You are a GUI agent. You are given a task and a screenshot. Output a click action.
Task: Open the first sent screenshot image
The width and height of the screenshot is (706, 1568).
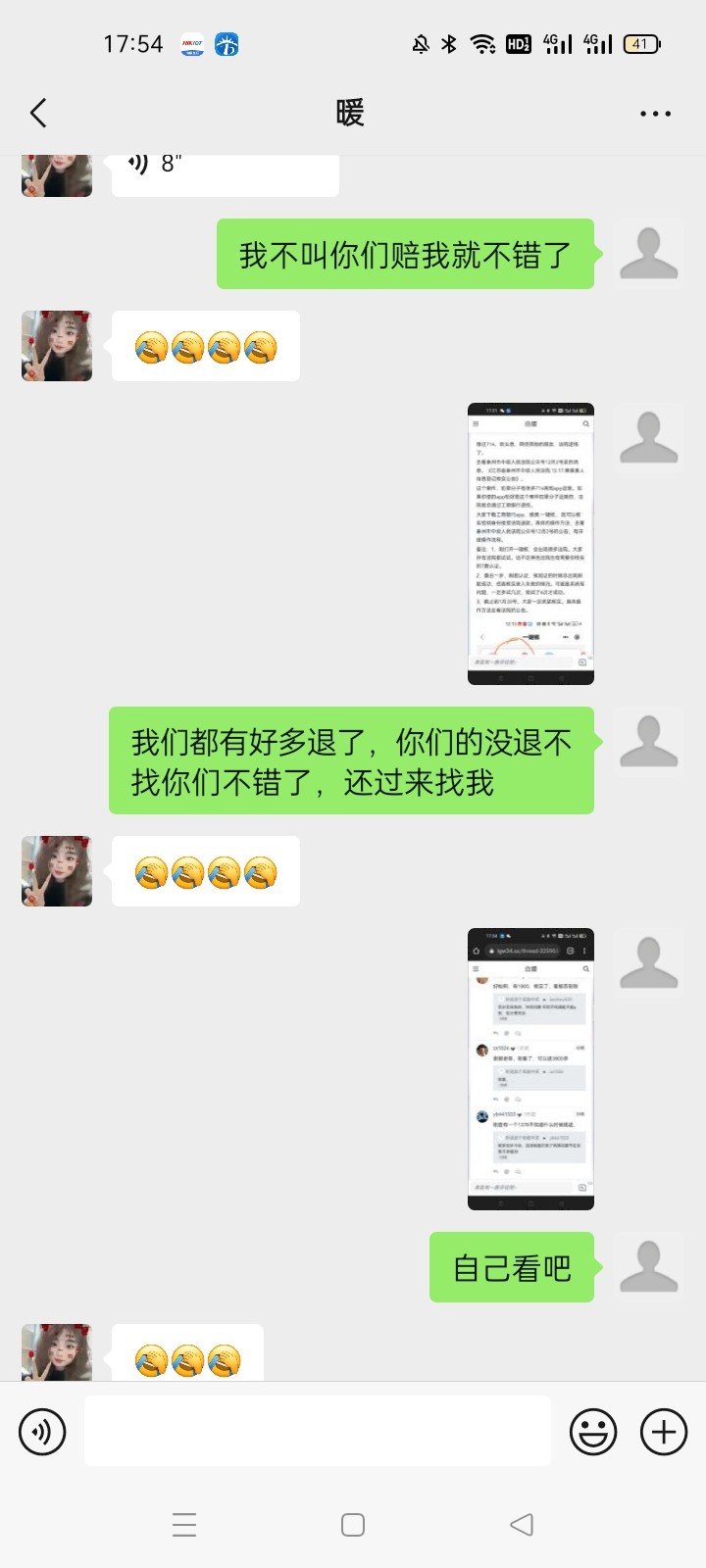coord(530,544)
